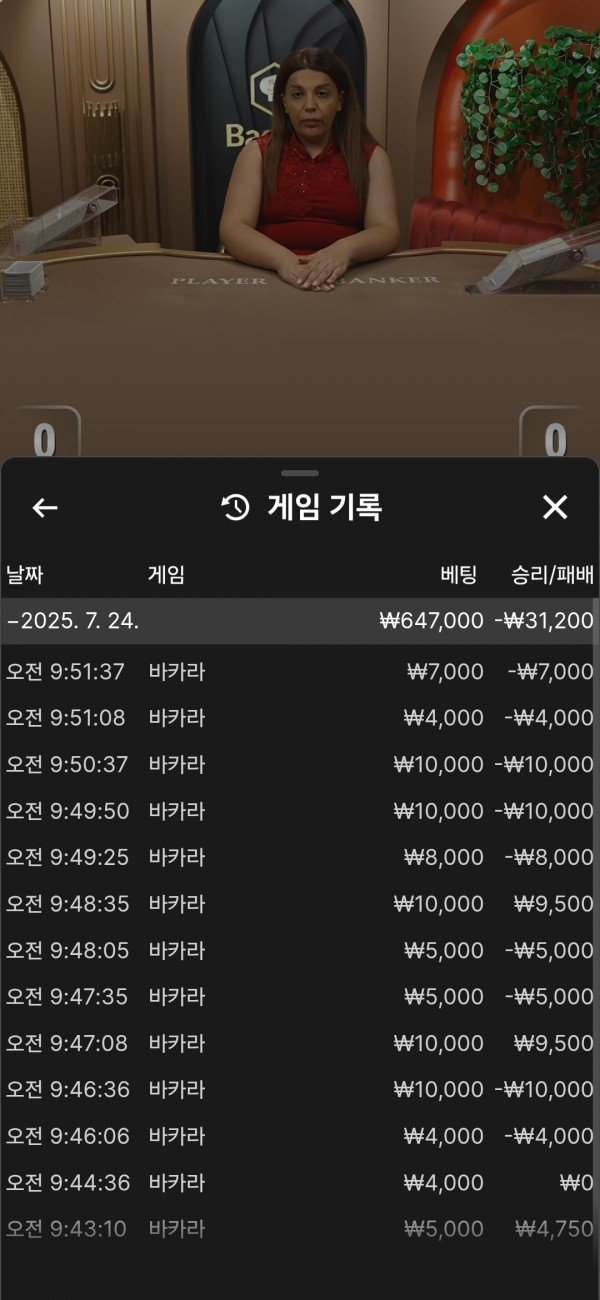Collapse the 2025. 7. 24. date group
This screenshot has width=600, height=1300.
pos(72,621)
